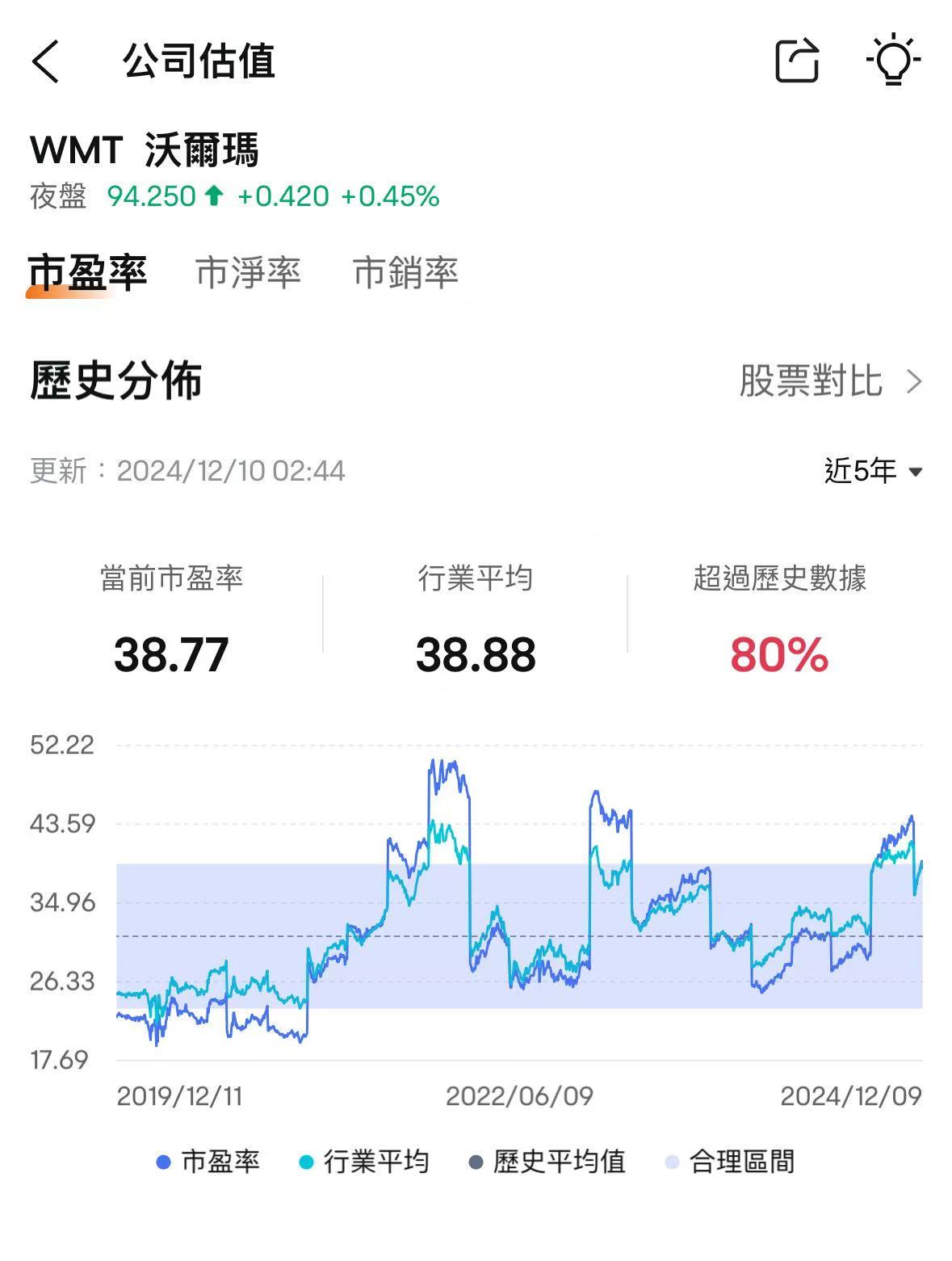This screenshot has width=952, height=1261.
Task: Open the lightbulb tips icon
Action: pyautogui.click(x=892, y=60)
